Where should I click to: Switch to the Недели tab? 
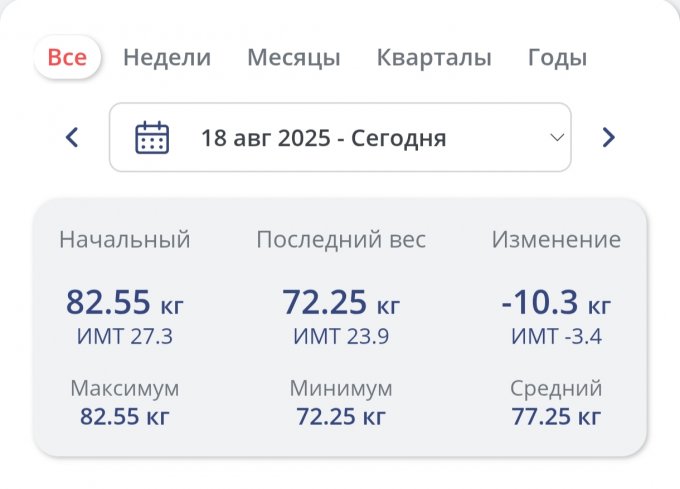(167, 57)
